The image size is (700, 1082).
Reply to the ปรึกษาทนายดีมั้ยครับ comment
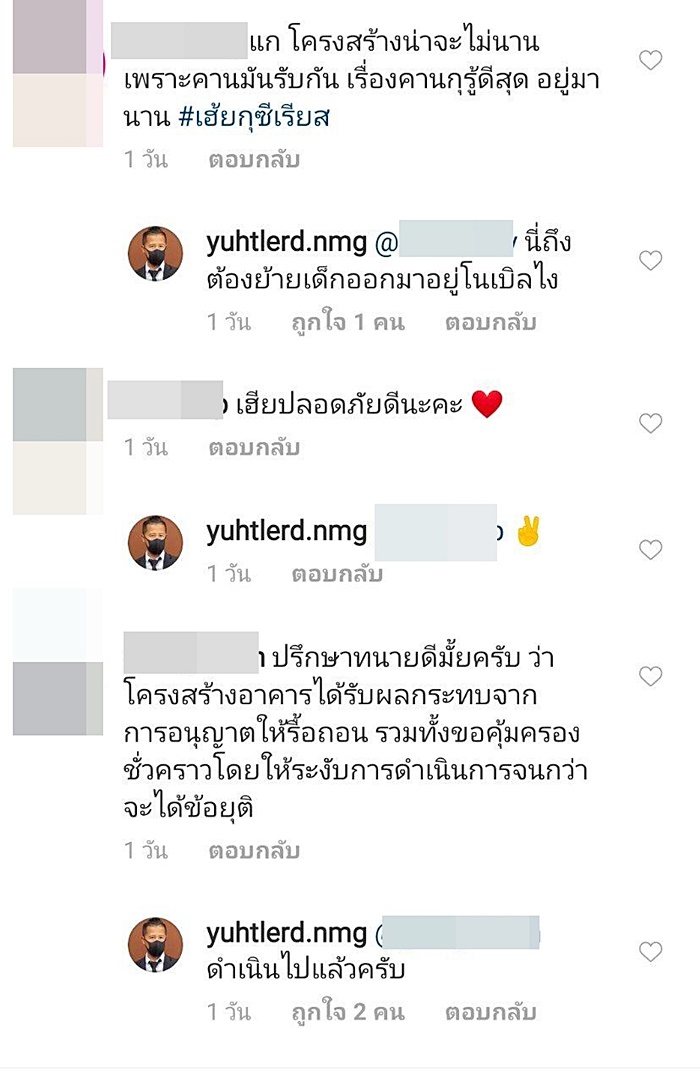pos(254,852)
